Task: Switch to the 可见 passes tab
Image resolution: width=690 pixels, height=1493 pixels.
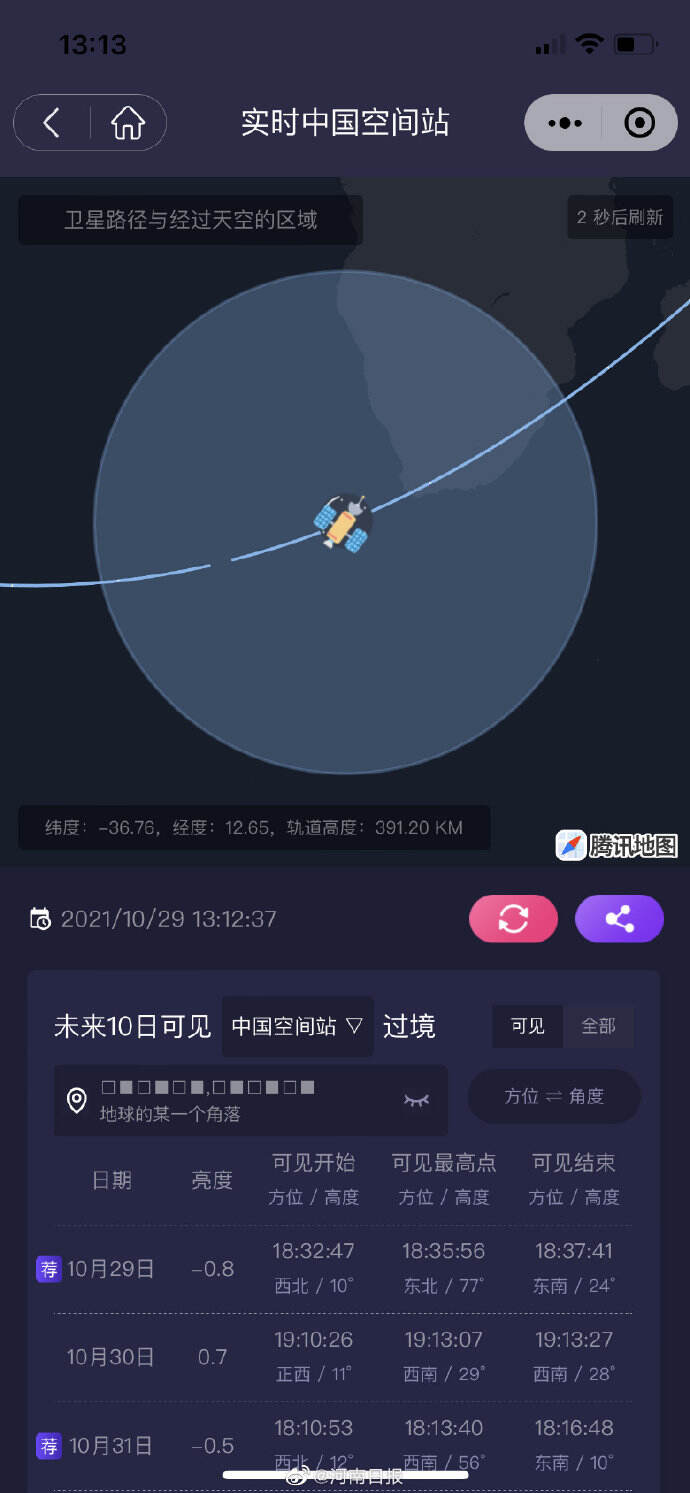Action: tap(528, 1026)
